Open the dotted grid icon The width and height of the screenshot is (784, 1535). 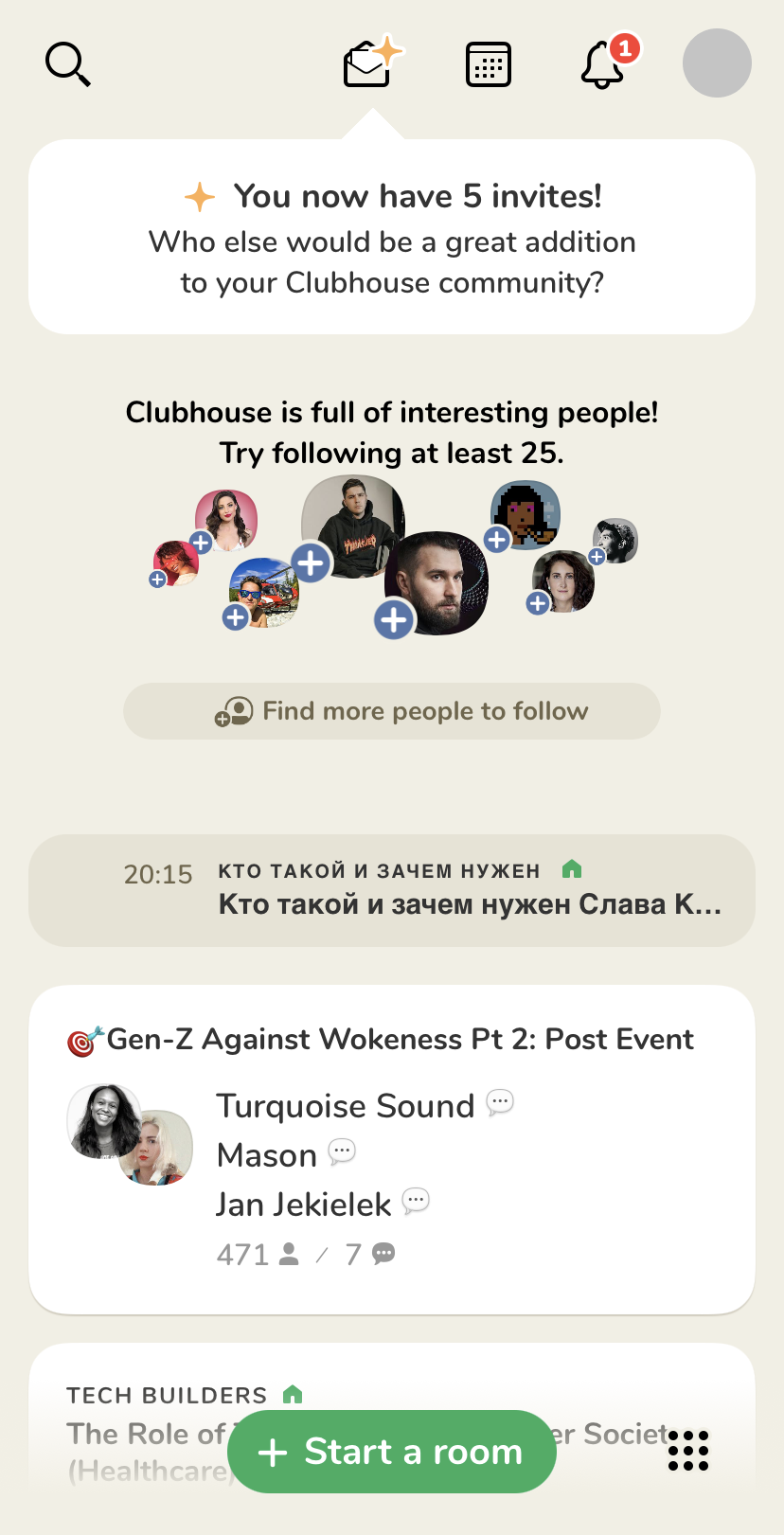click(x=688, y=1451)
